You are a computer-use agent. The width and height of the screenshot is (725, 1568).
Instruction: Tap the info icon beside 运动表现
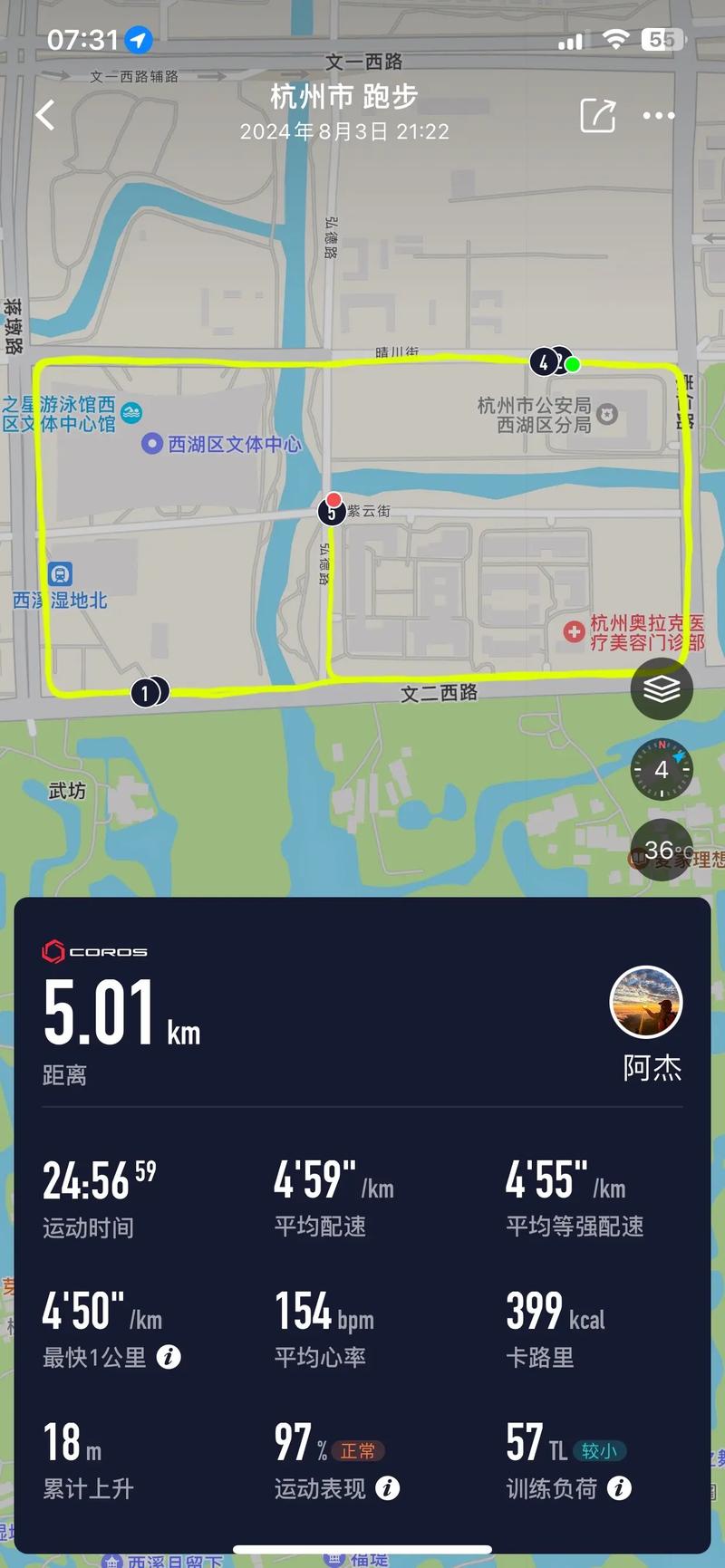click(390, 1489)
